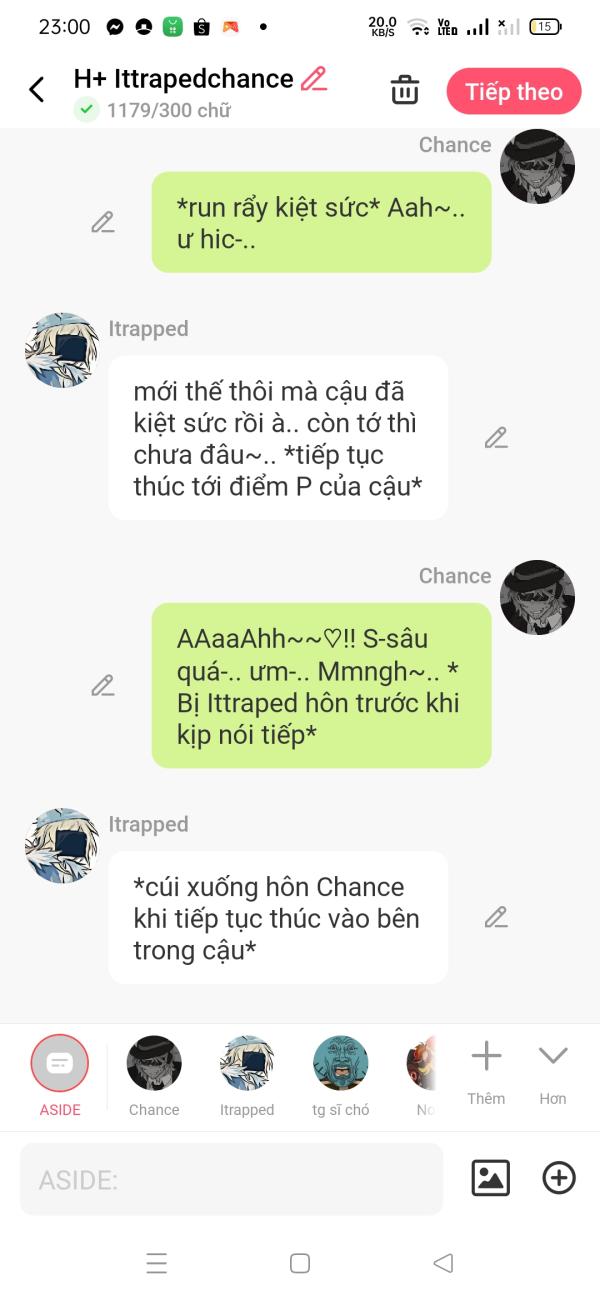The height and width of the screenshot is (1300, 600).
Task: Edit the story title with the pink pencil
Action: click(x=315, y=79)
